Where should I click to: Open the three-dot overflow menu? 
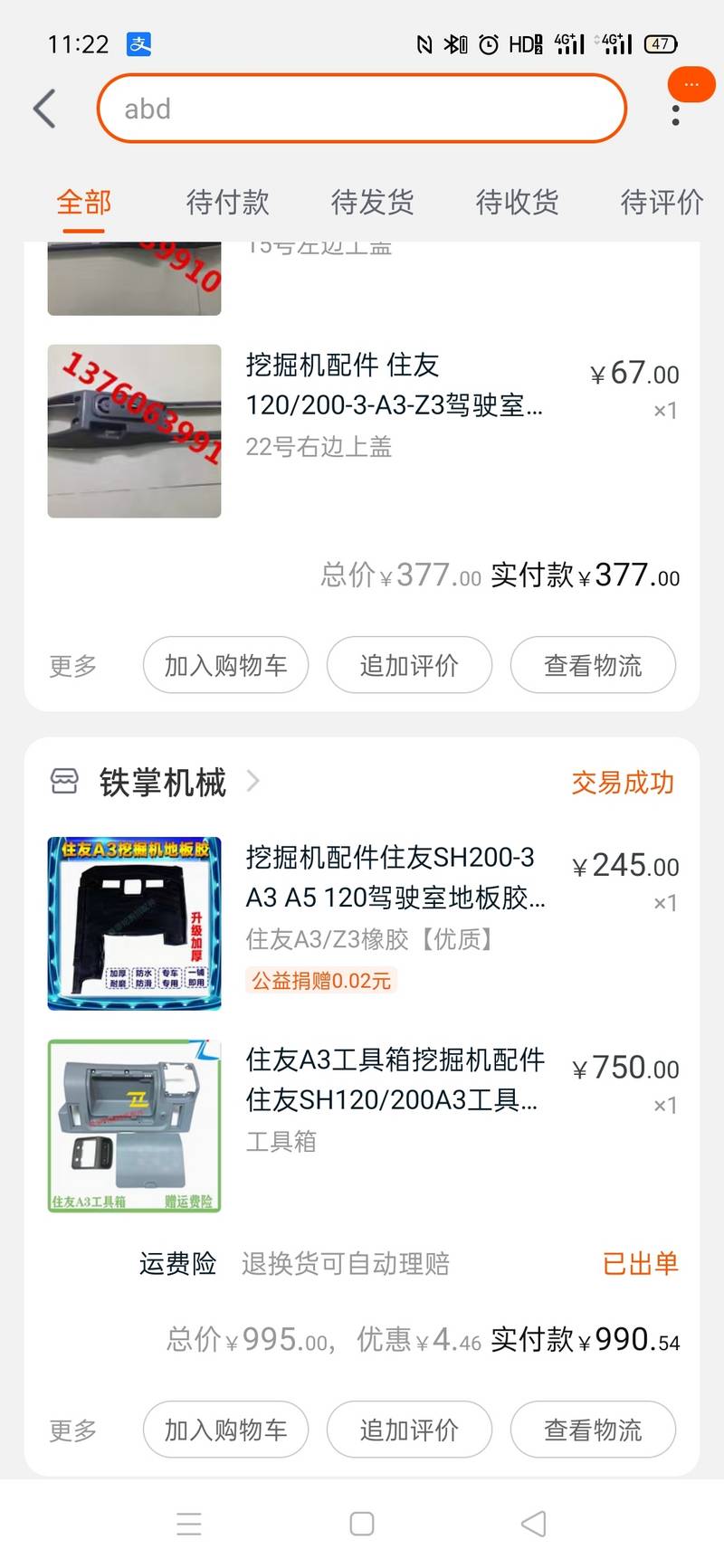[x=676, y=114]
